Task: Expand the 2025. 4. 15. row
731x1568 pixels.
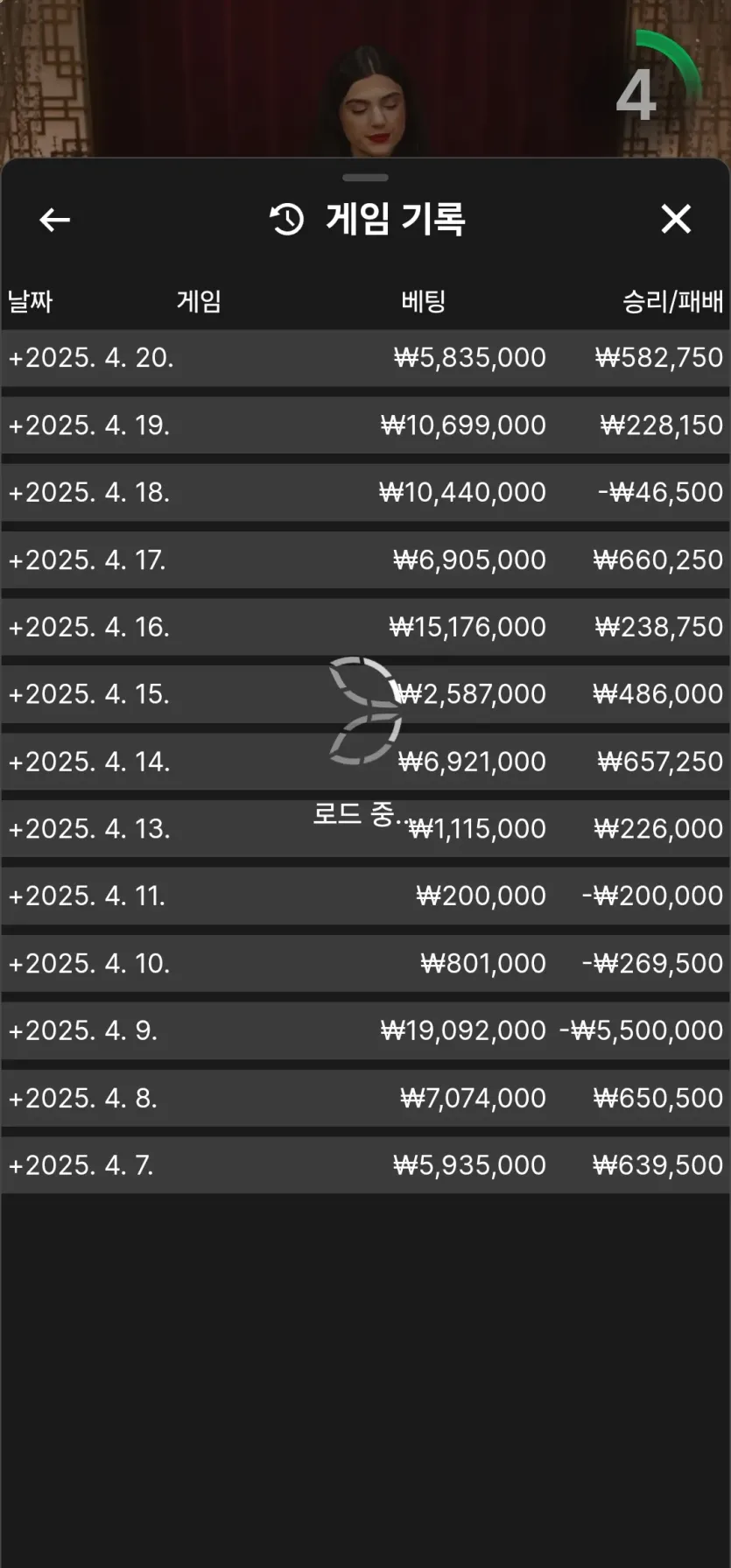Action: click(365, 693)
